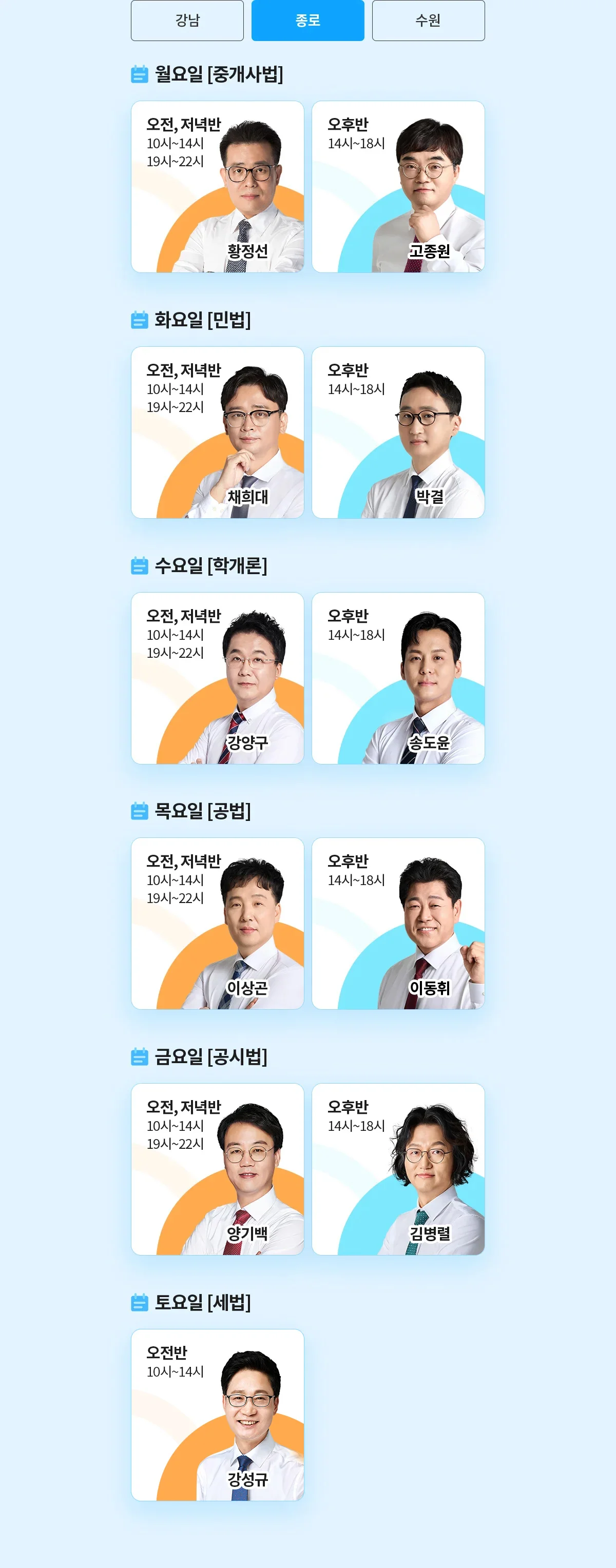Open the 수원 campus tab
Screen dimensions: 616x1568
[x=428, y=21]
